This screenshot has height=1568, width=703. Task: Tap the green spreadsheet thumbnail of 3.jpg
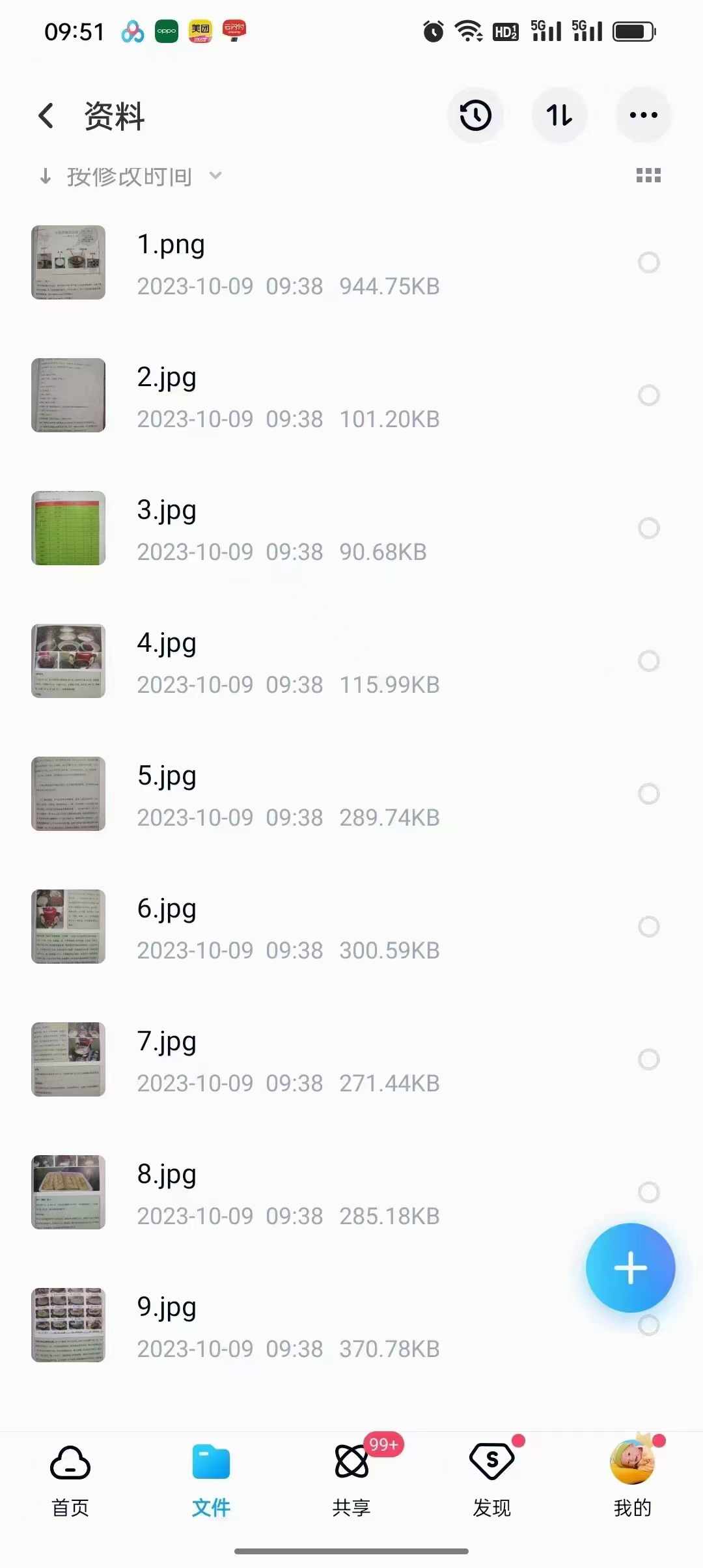click(x=68, y=528)
